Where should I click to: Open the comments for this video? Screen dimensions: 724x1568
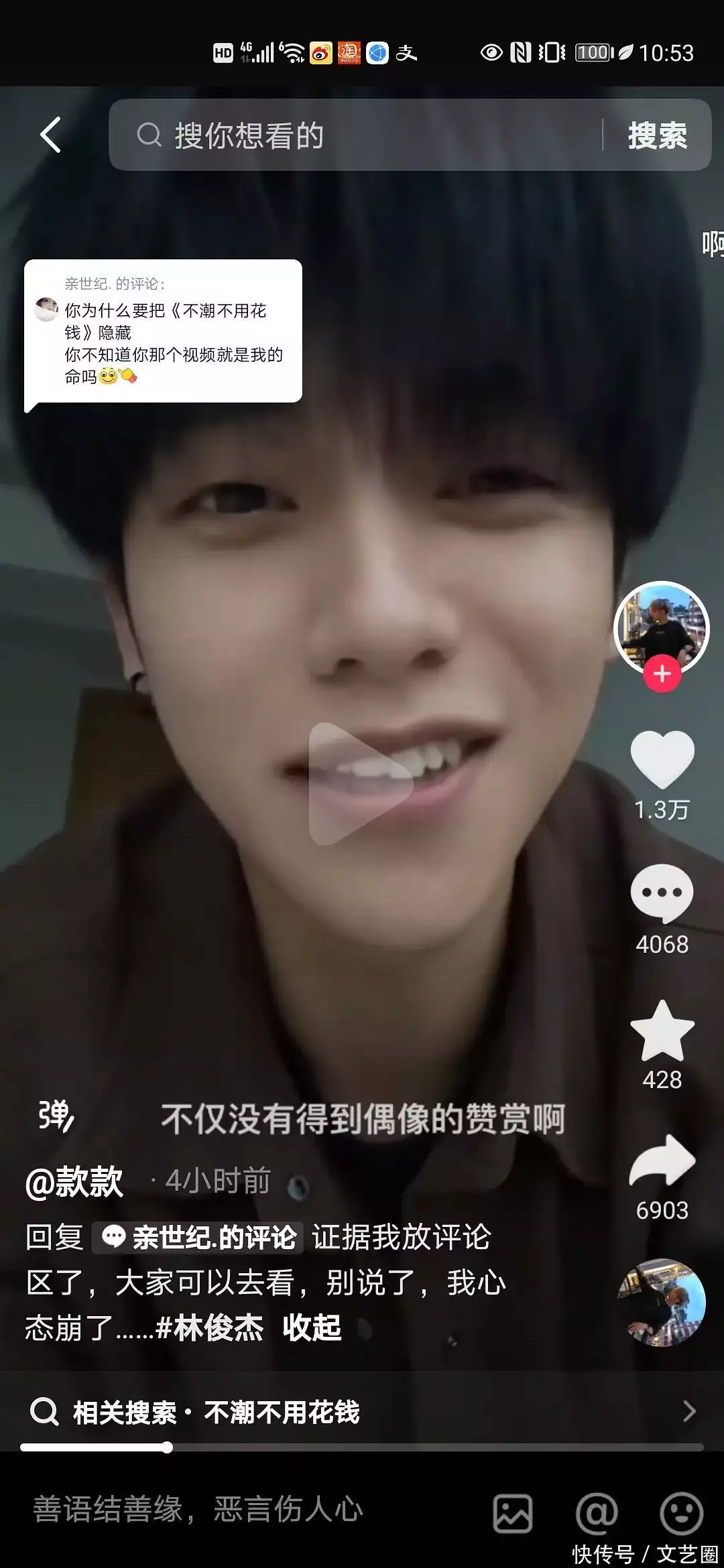[x=662, y=894]
